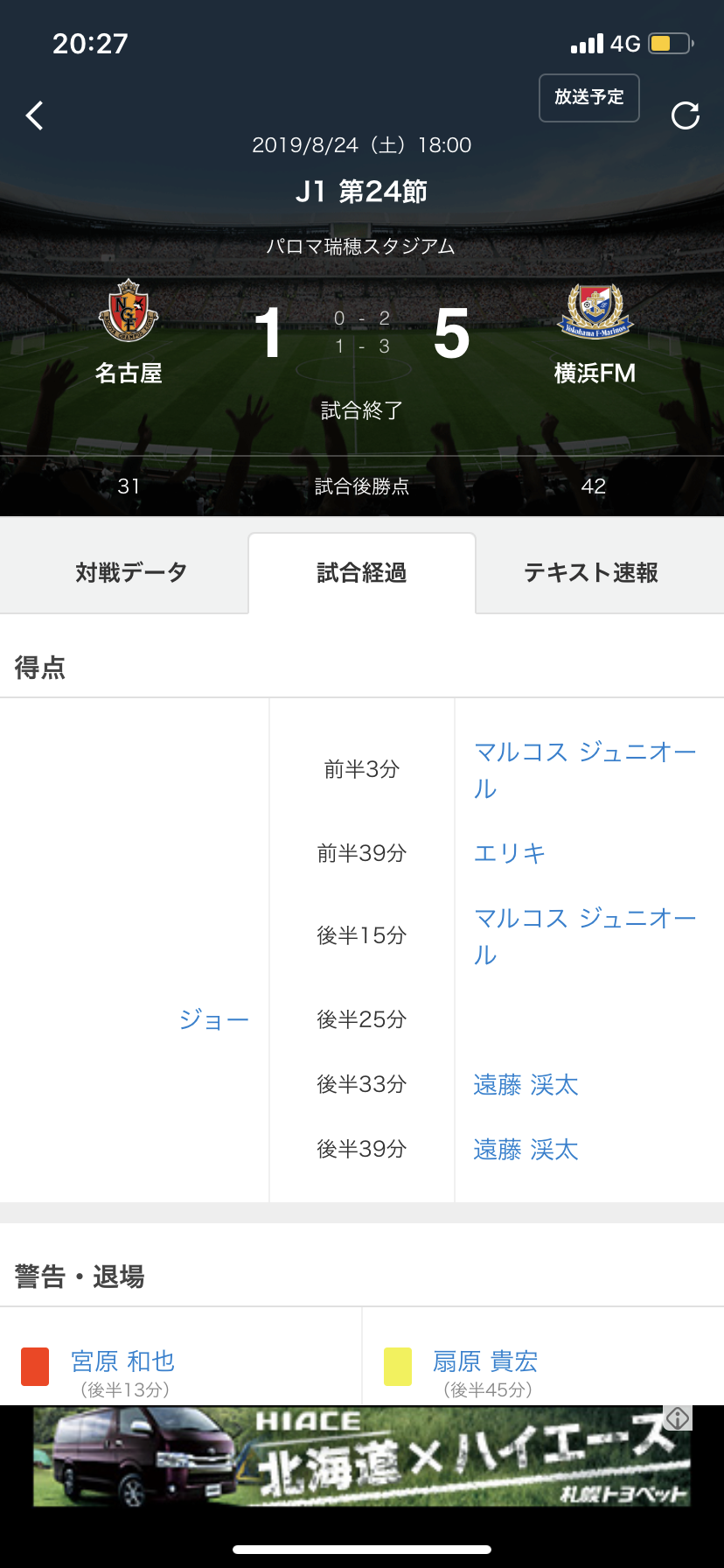Open player エリキ

click(x=510, y=853)
